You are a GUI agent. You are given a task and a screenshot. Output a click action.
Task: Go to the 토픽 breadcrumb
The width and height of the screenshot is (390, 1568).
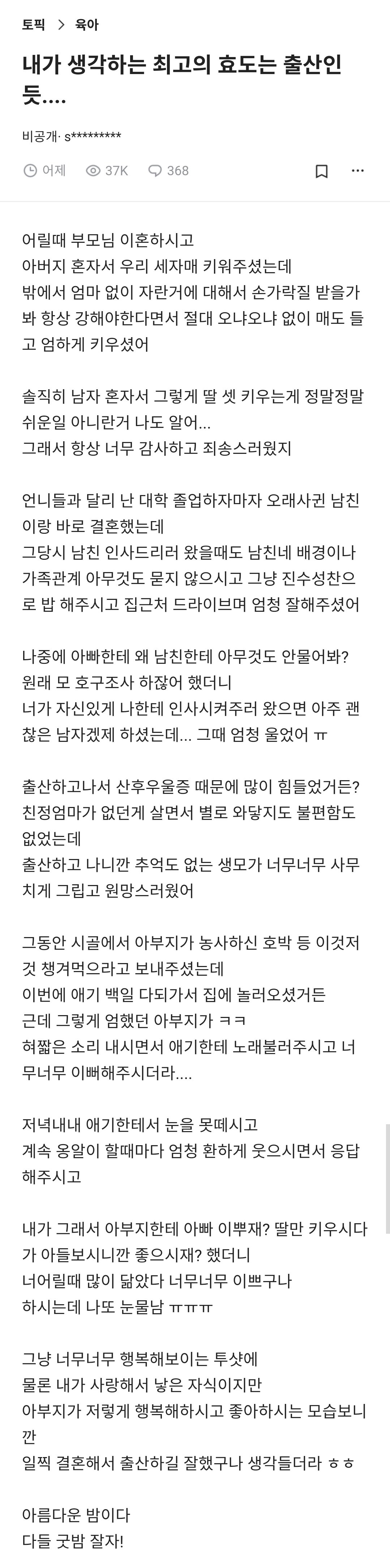[x=34, y=25]
